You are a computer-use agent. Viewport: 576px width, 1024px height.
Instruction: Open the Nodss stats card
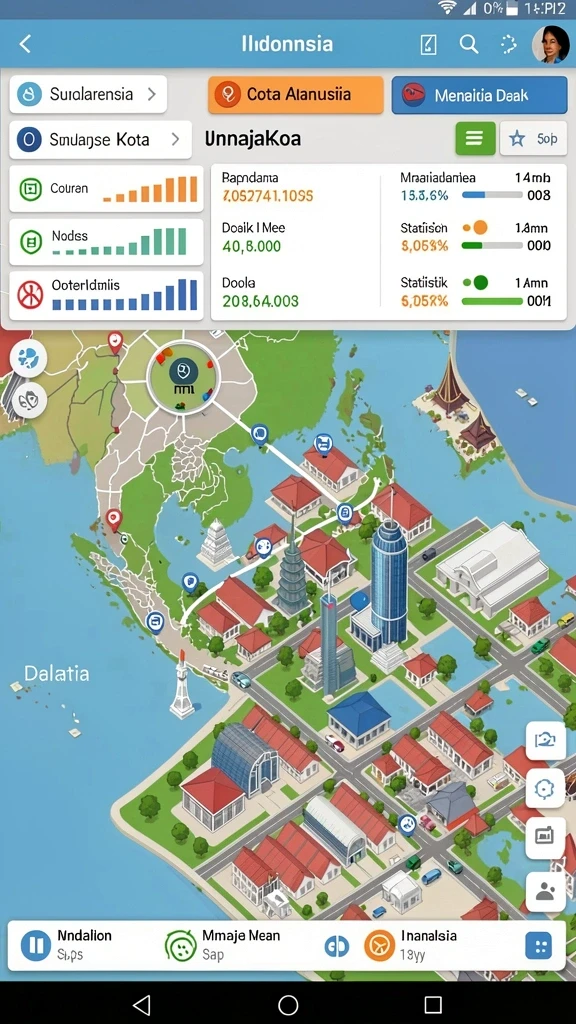tap(106, 242)
